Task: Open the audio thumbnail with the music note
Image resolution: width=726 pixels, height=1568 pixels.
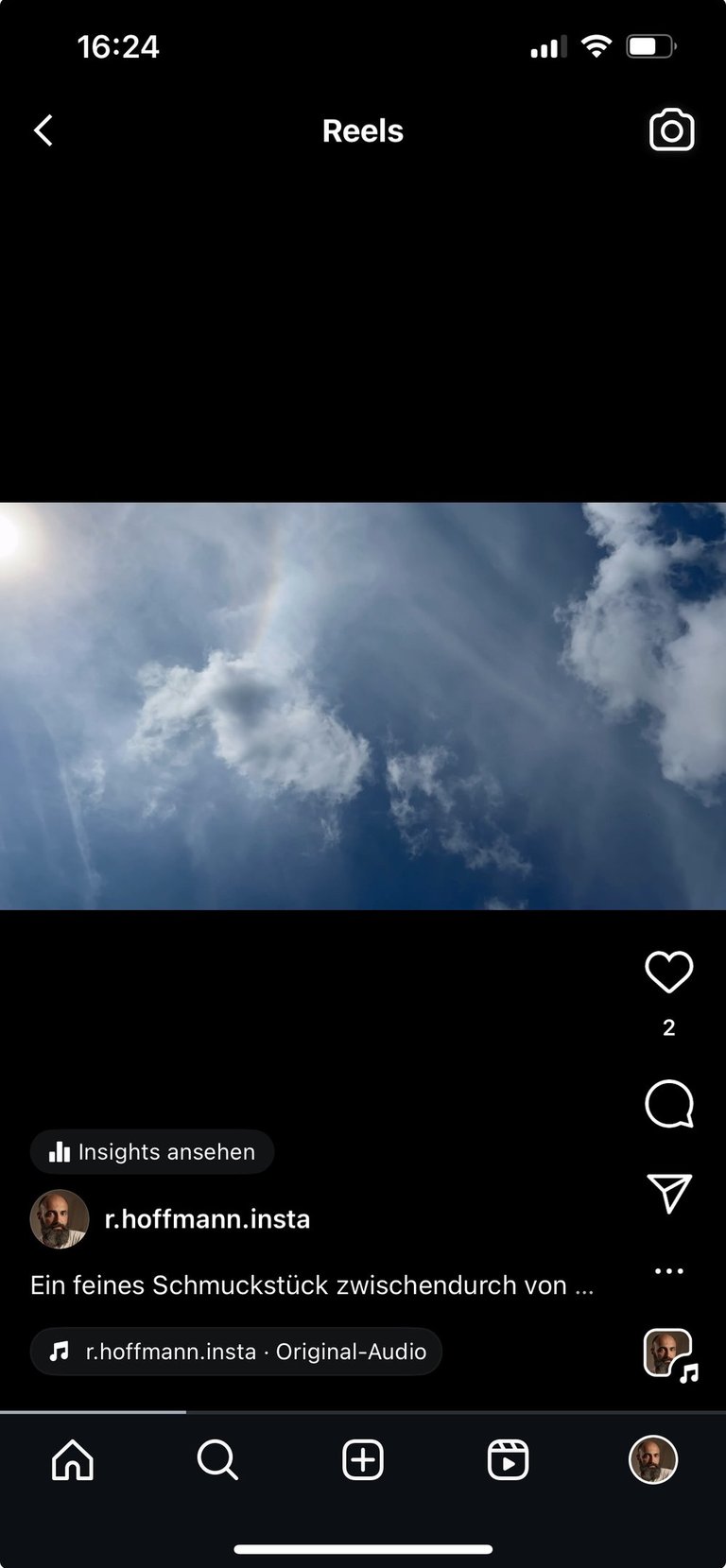Action: pos(668,1354)
